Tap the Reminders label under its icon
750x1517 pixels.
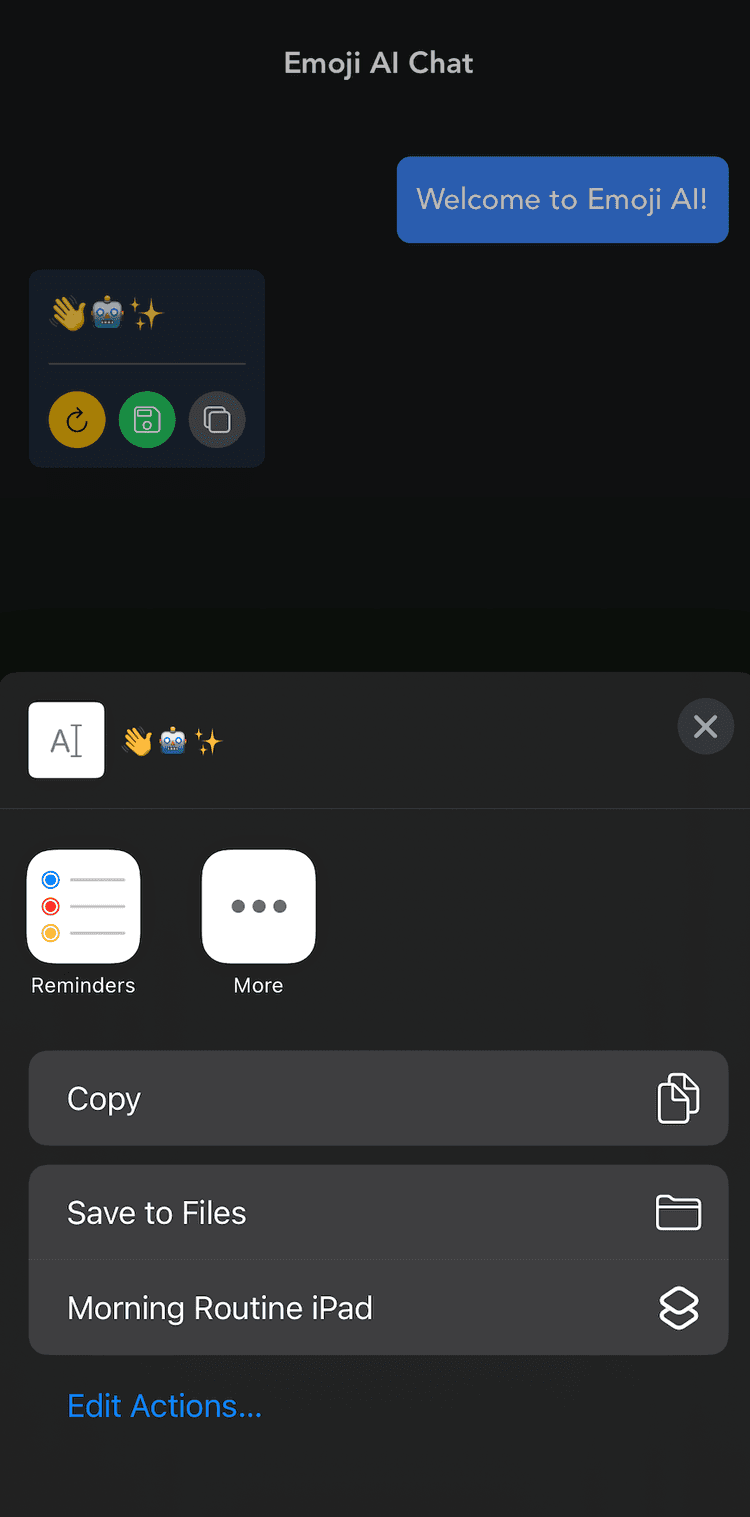(x=83, y=985)
